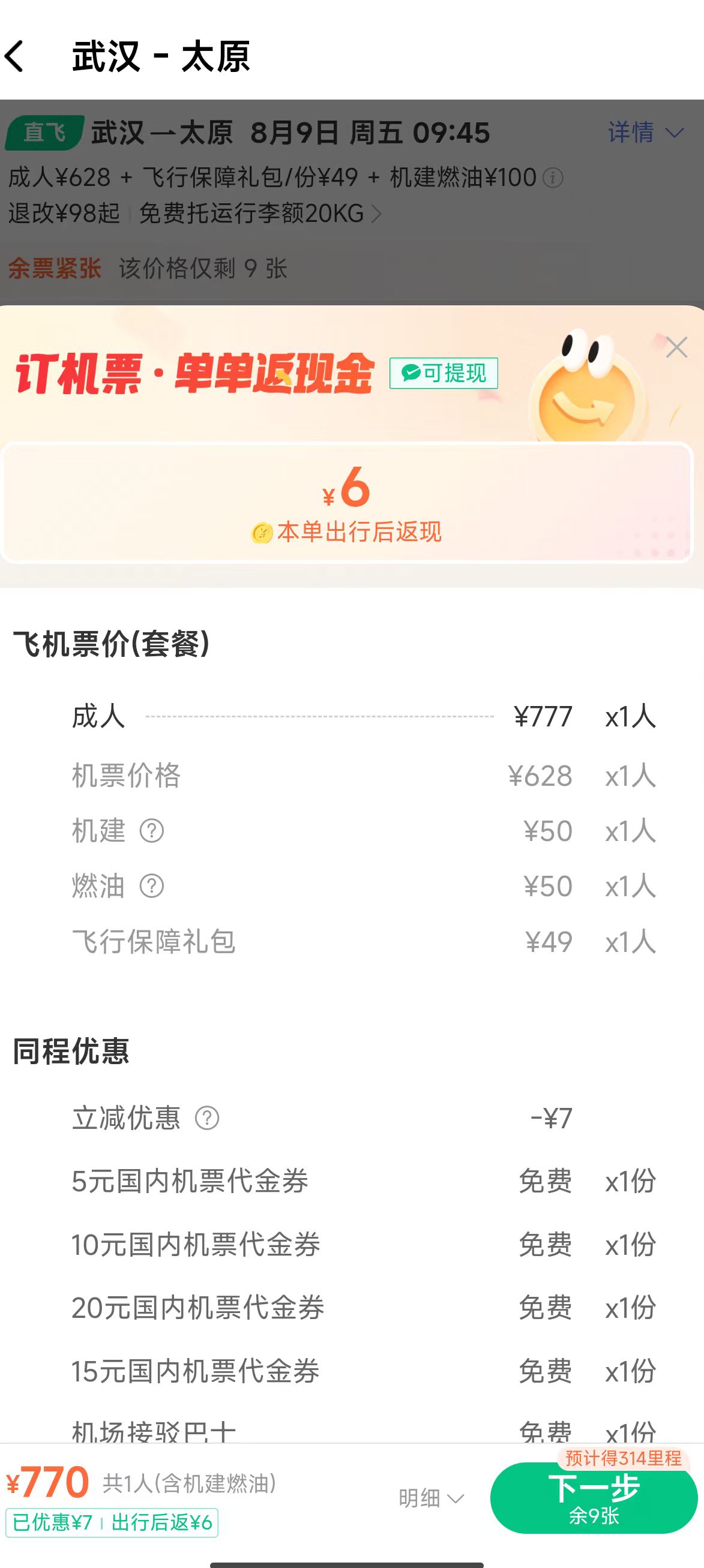Viewport: 704px width, 1568px height.
Task: Go back from the 武汉-太原 page
Action: (16, 56)
